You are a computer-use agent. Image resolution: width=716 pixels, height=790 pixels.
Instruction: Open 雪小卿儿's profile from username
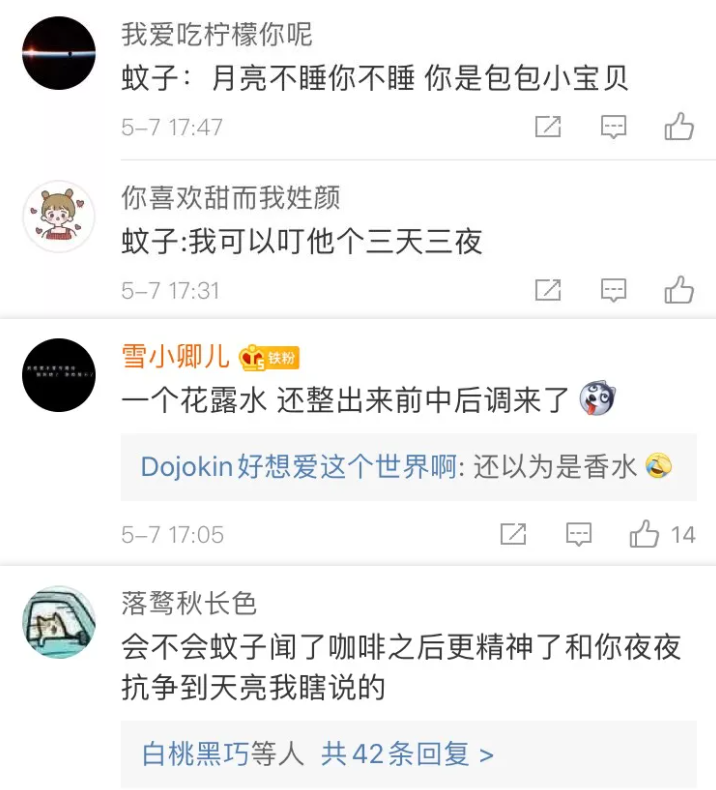pos(176,356)
